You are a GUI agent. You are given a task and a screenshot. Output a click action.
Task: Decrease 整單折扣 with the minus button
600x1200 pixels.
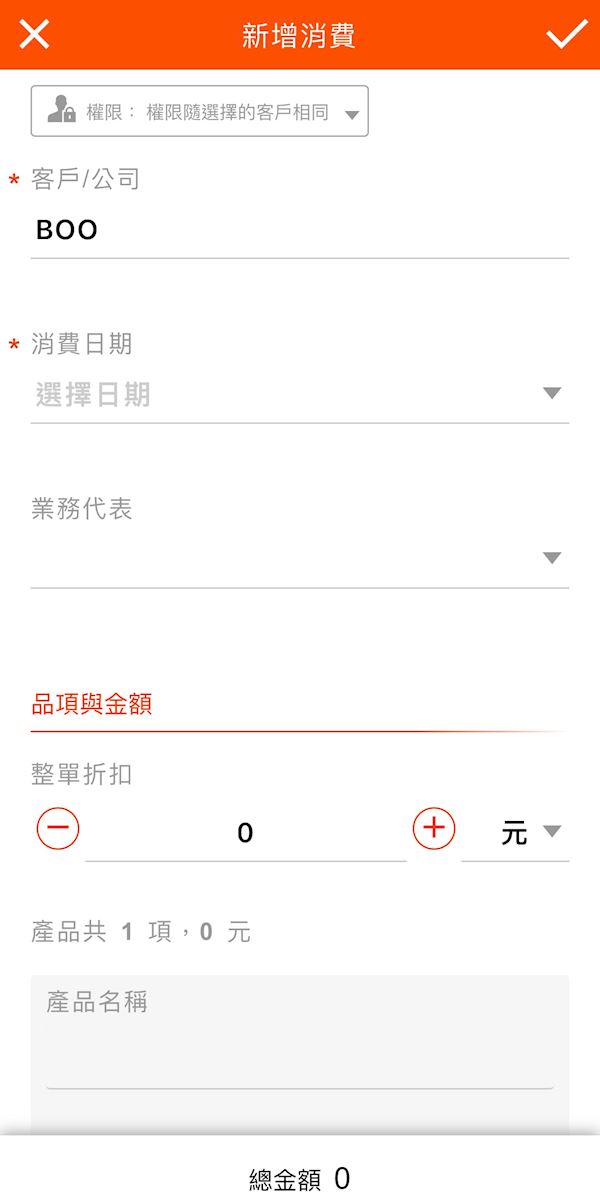(x=58, y=829)
